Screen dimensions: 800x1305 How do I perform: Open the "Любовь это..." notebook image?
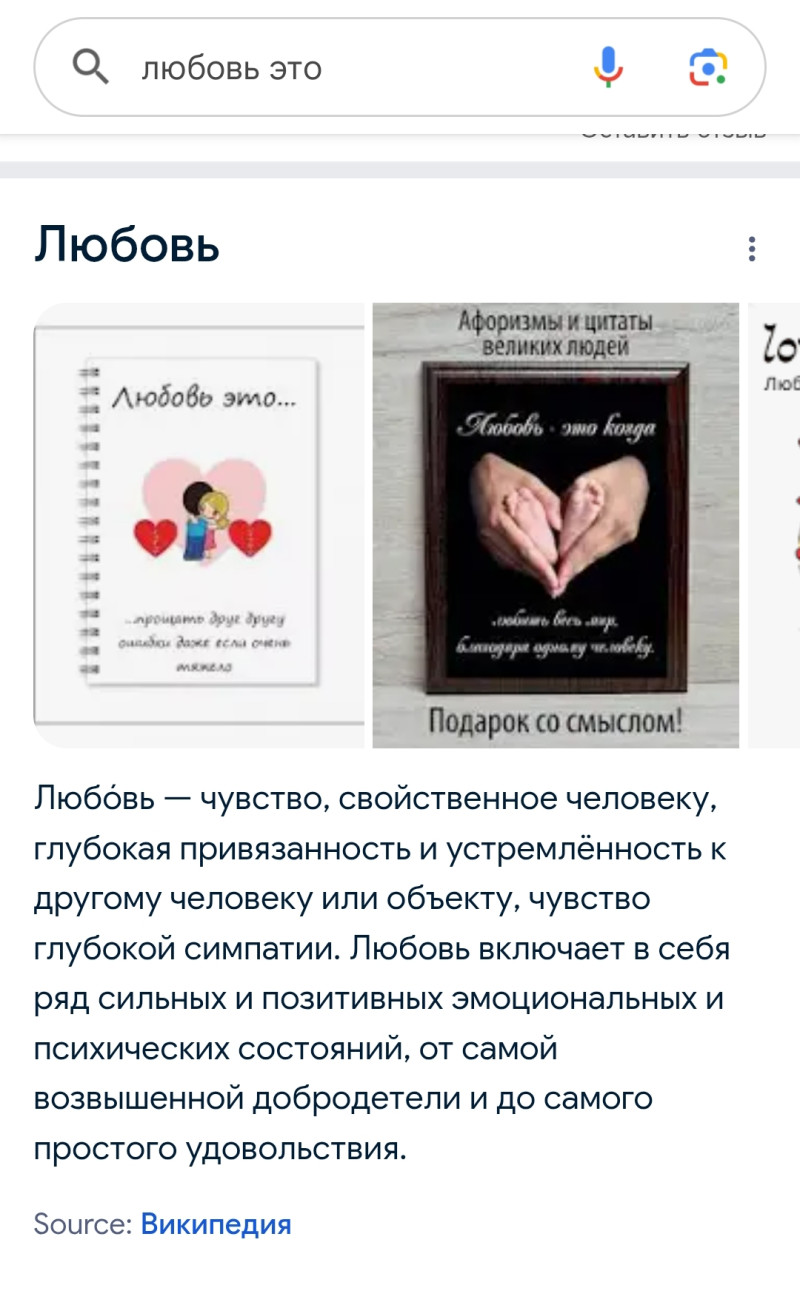tap(199, 525)
